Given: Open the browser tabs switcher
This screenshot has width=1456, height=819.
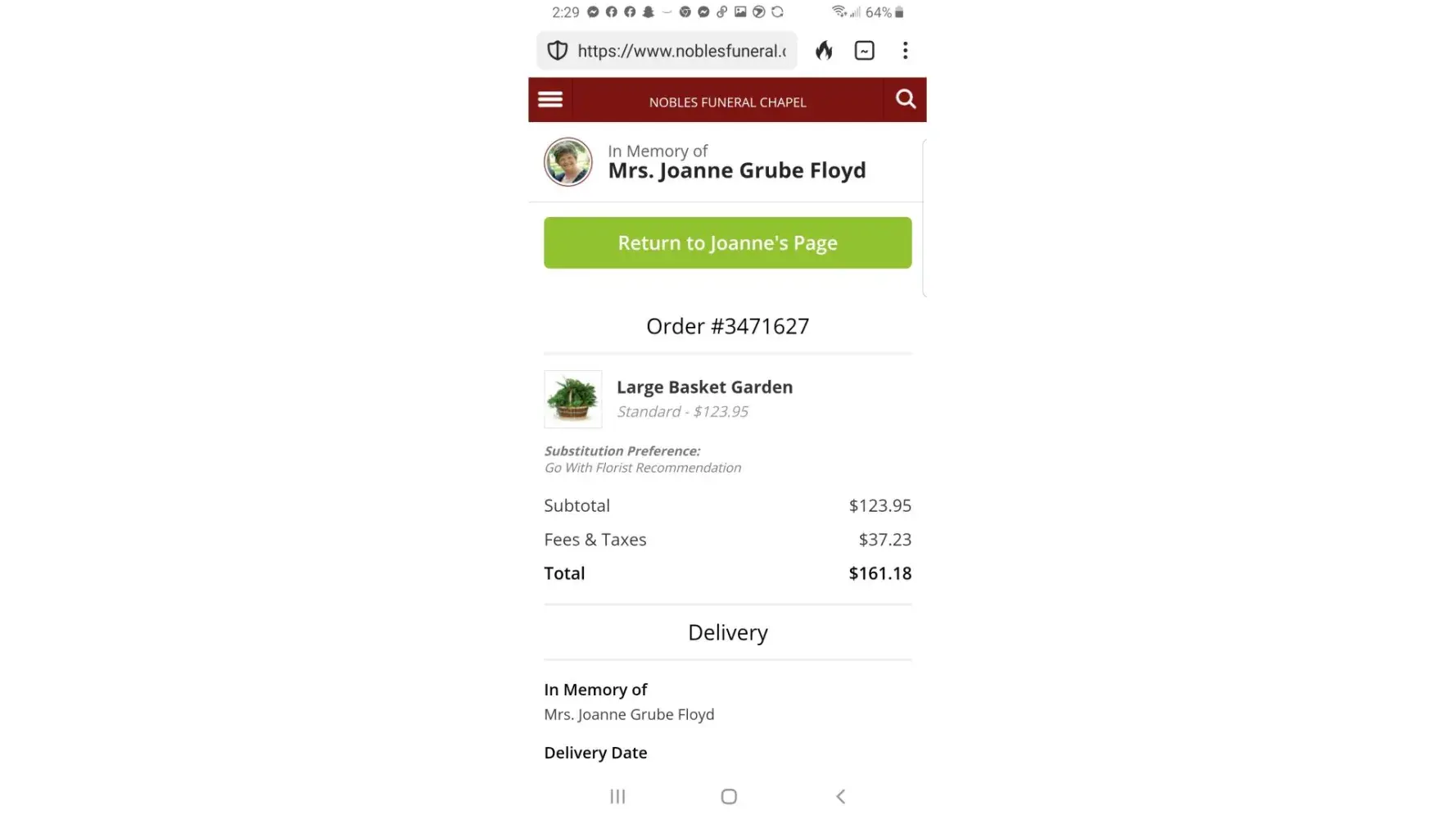Looking at the screenshot, I should pos(864,51).
